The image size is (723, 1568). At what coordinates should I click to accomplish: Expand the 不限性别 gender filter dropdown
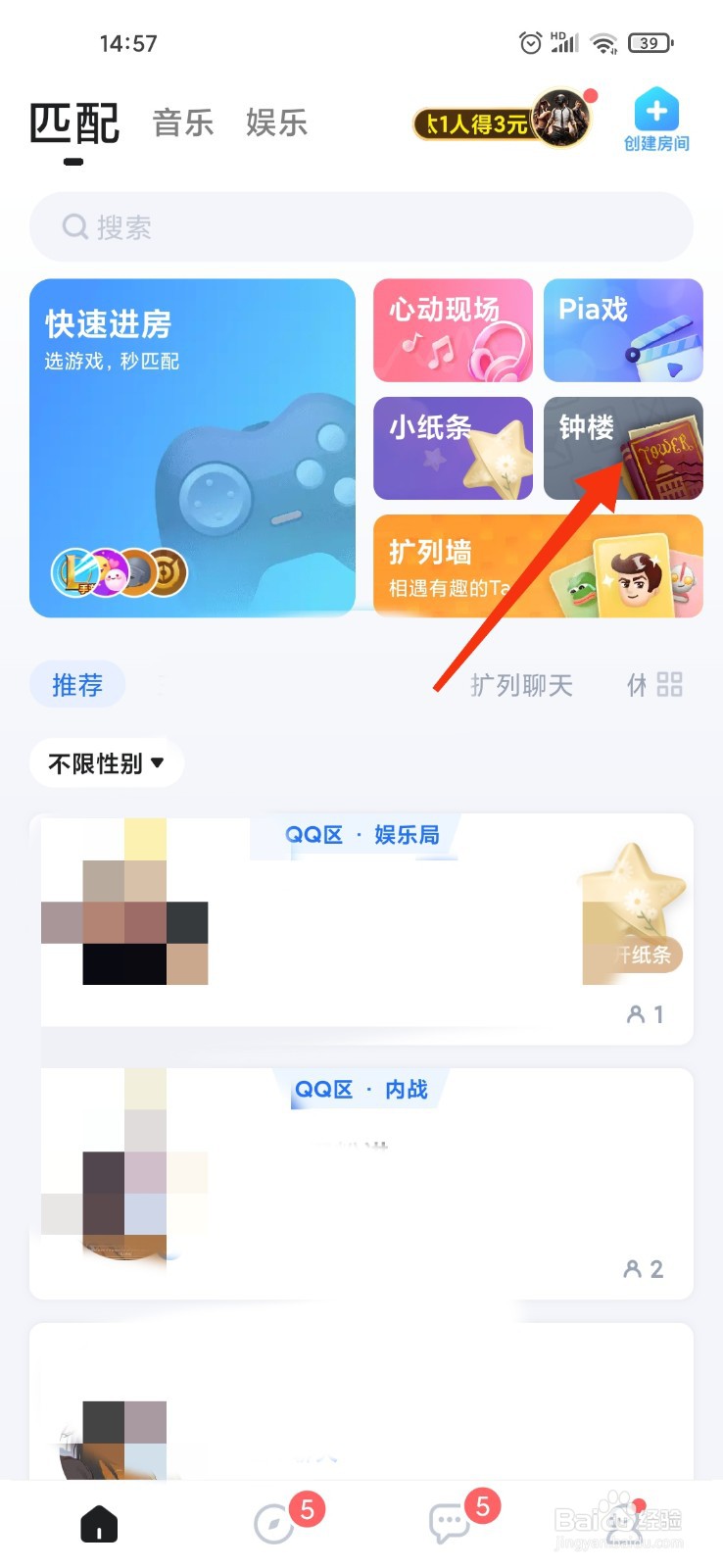click(106, 762)
